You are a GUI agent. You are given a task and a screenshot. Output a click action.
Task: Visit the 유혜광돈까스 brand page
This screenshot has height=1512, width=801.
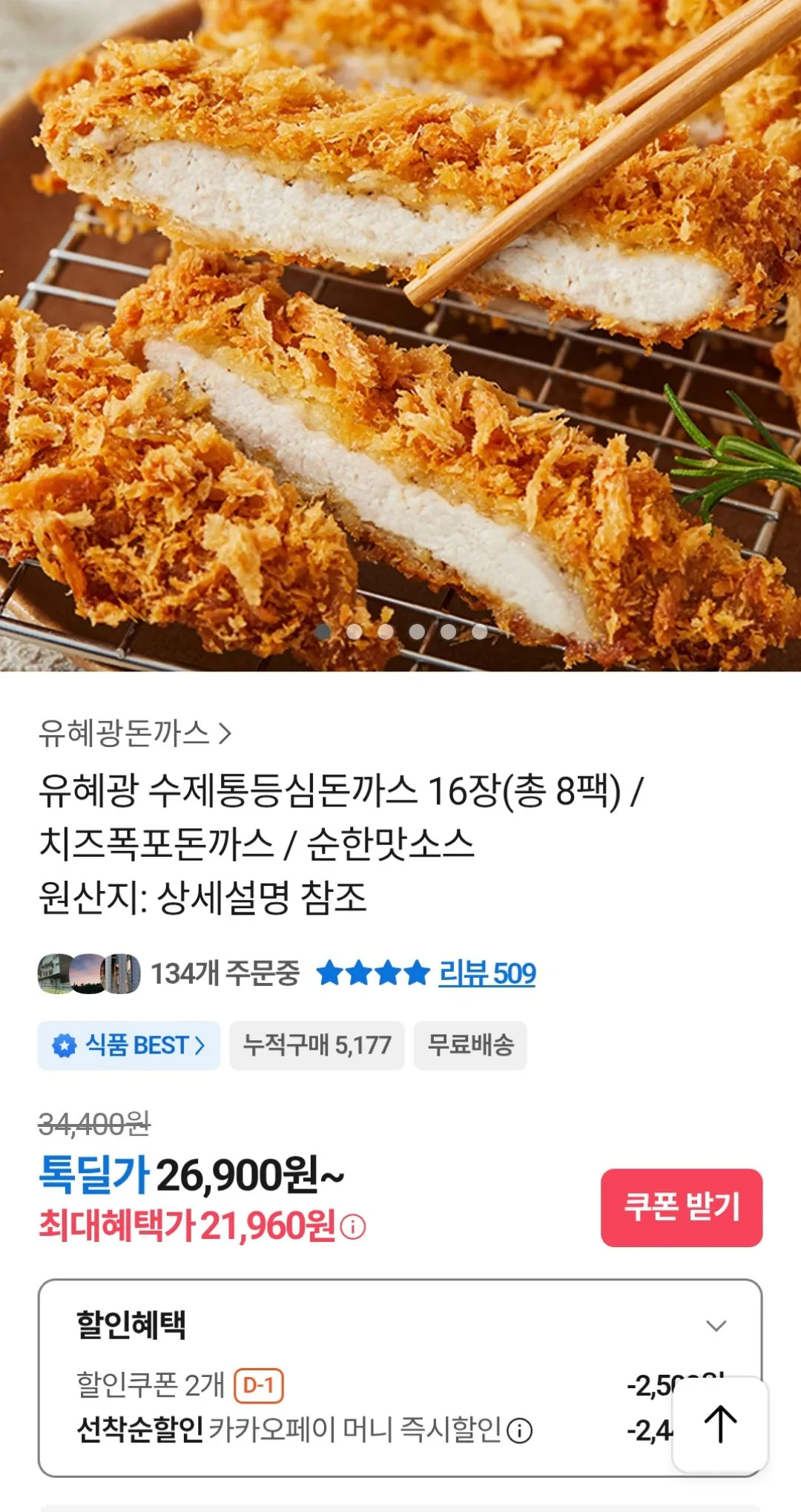click(122, 733)
